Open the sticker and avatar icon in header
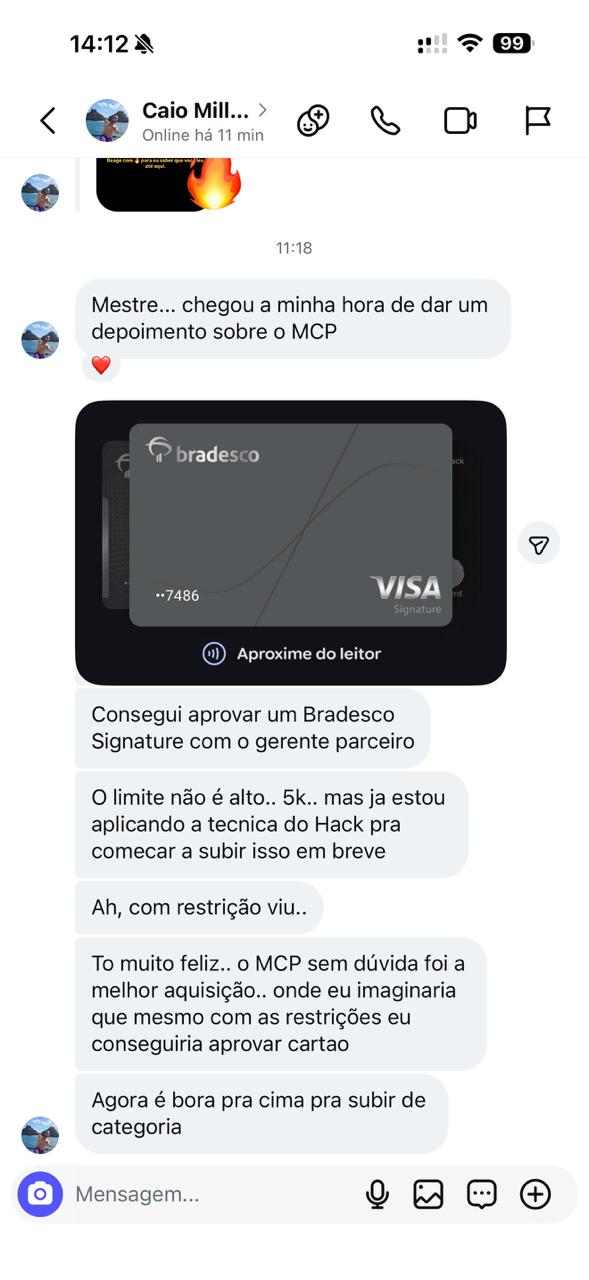Viewport: 589px width, 1280px height. 313,121
